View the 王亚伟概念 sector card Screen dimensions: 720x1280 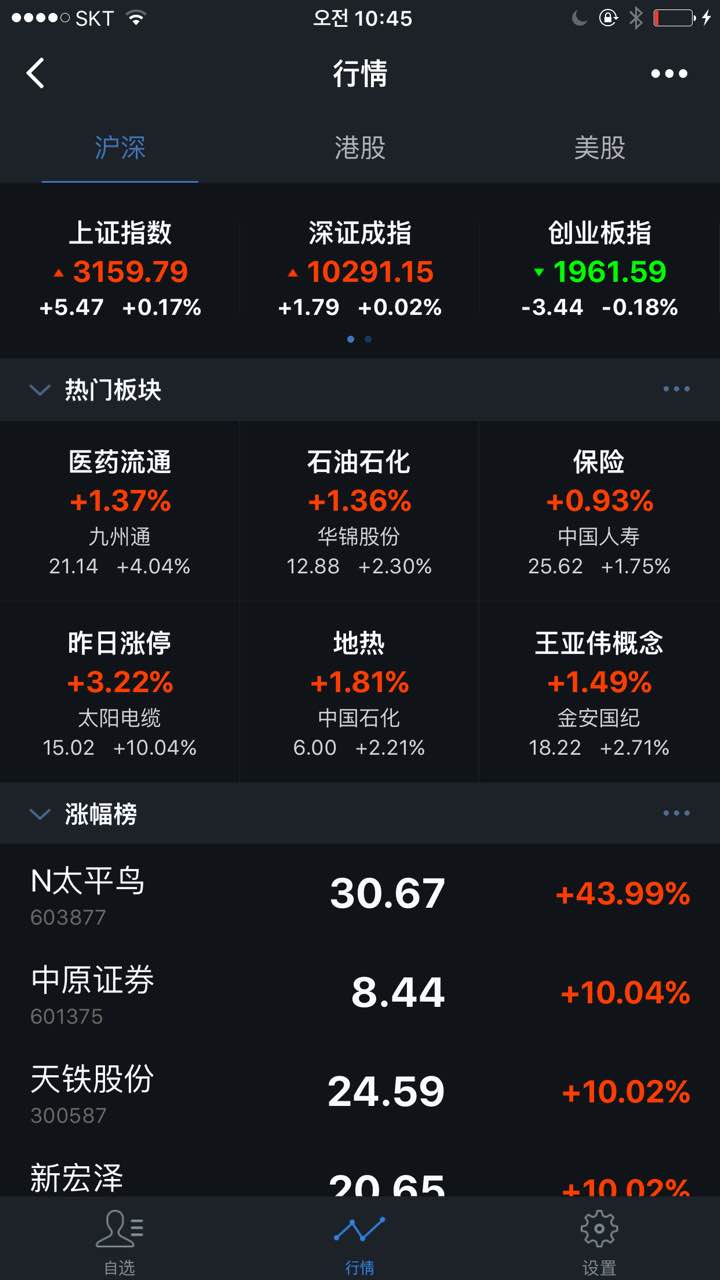click(600, 692)
